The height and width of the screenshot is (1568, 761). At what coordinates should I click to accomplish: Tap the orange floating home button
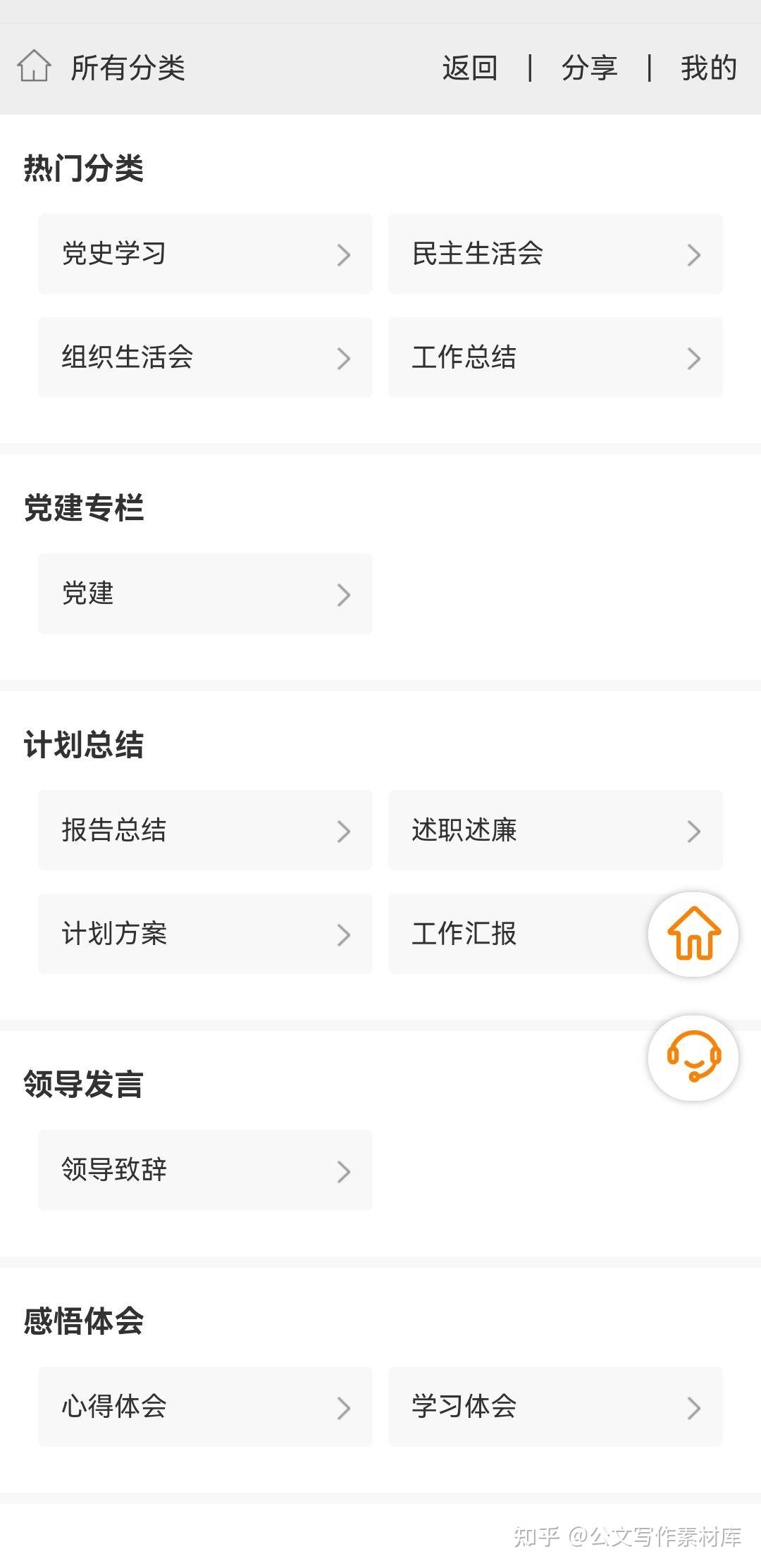pyautogui.click(x=693, y=934)
